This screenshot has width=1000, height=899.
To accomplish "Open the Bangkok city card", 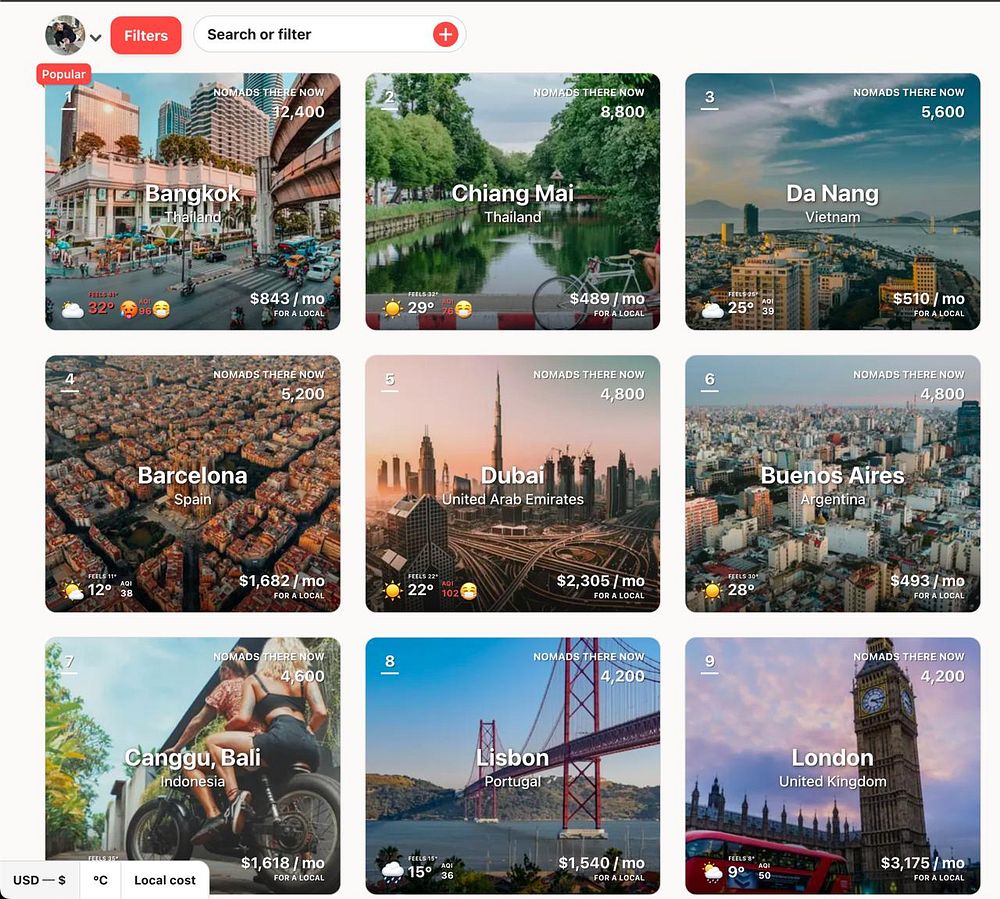I will (x=193, y=201).
